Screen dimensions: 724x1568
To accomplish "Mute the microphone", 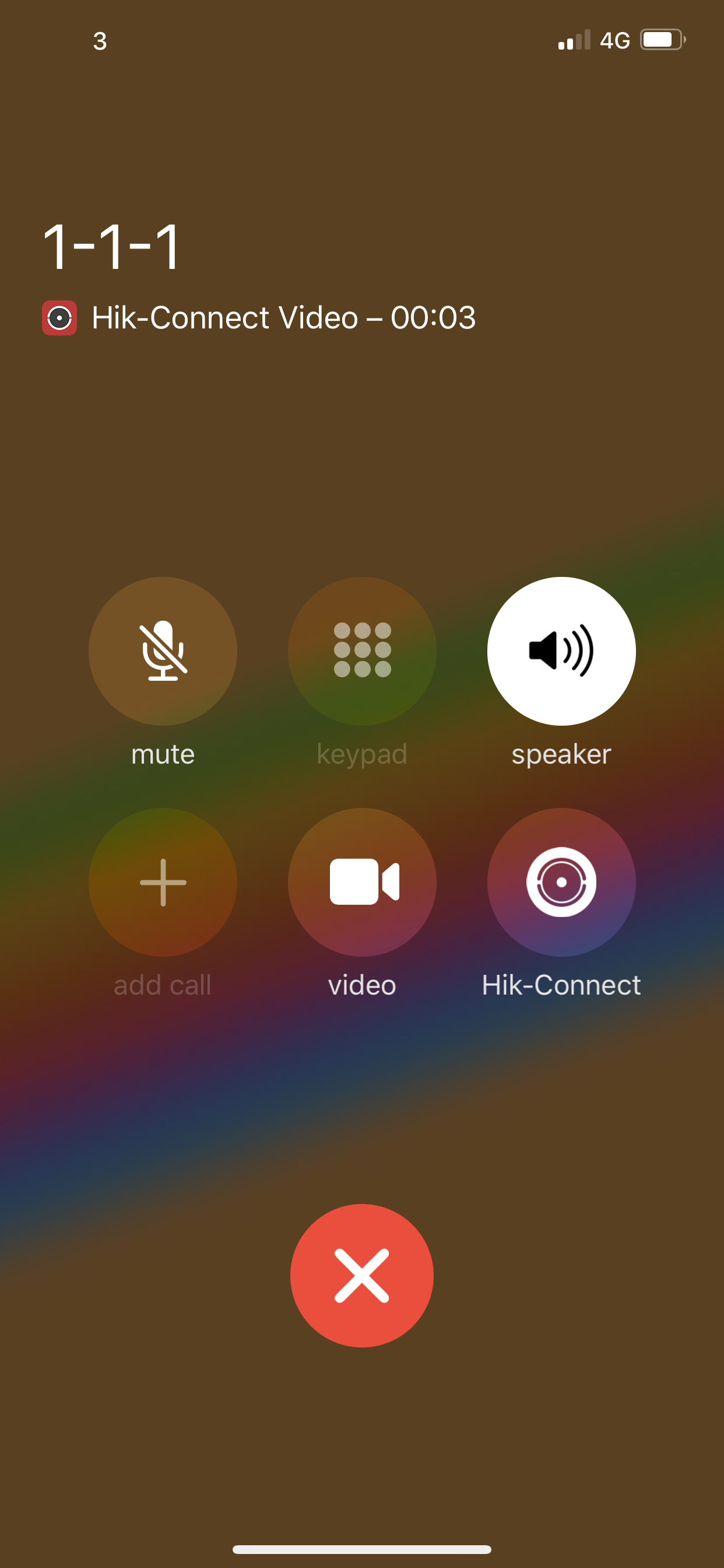I will coord(163,650).
